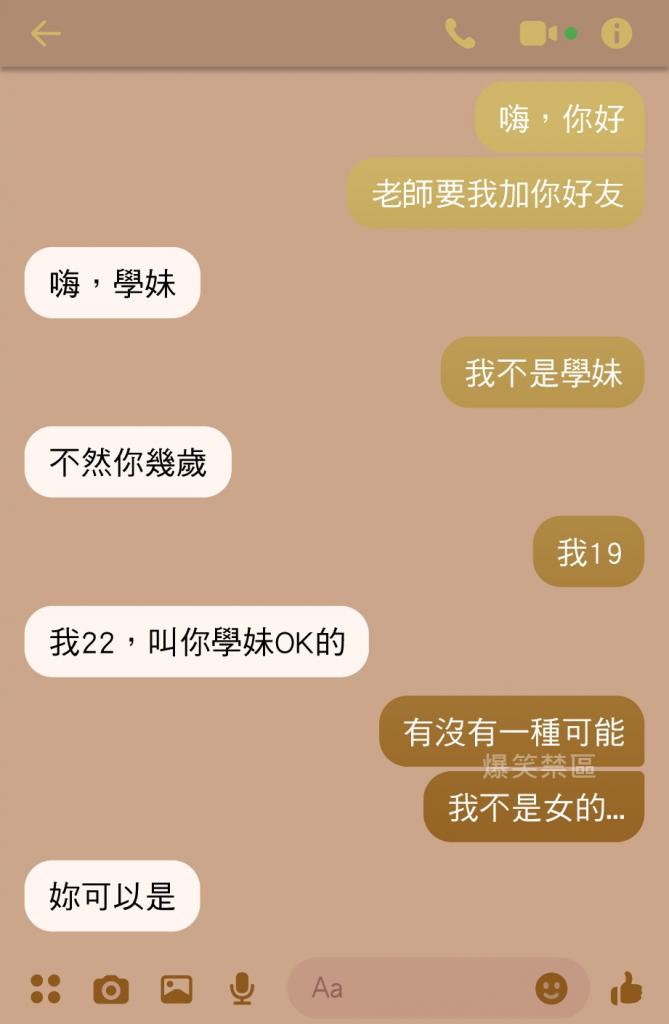The image size is (669, 1024).
Task: Open the four-dot more actions menu
Action: pos(45,988)
